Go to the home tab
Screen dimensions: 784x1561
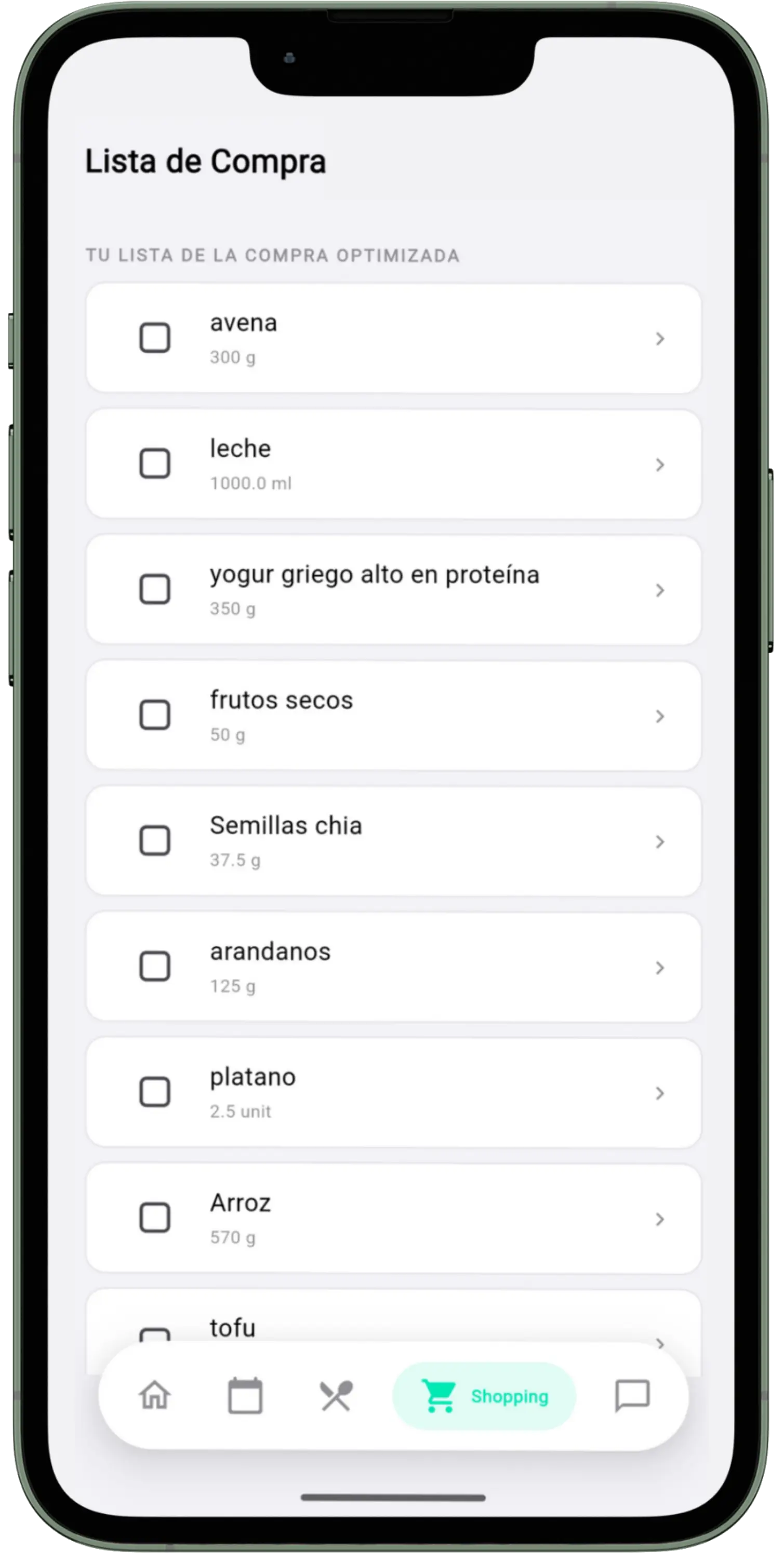pos(155,1397)
